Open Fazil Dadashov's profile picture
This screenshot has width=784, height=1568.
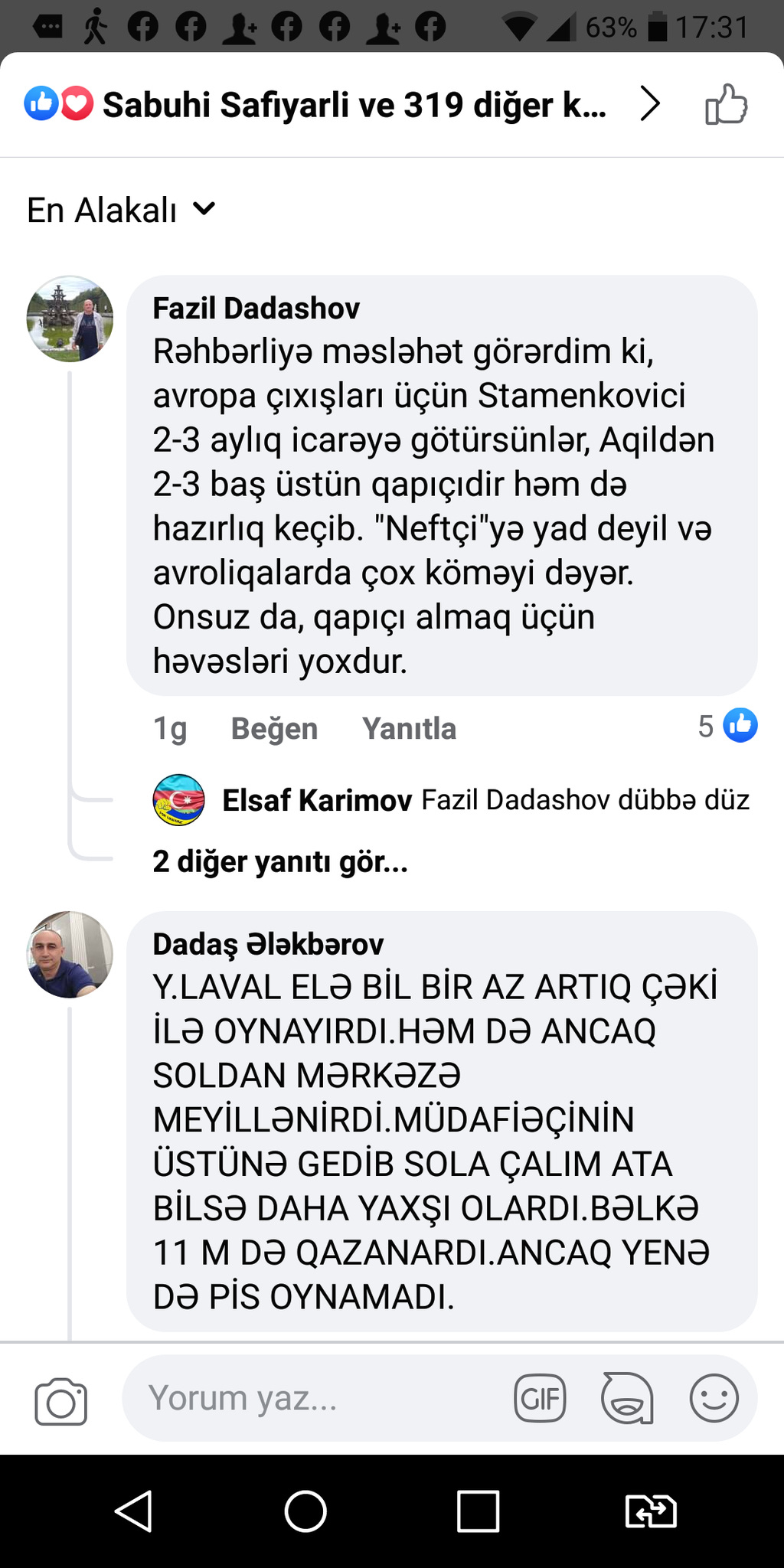(x=70, y=318)
